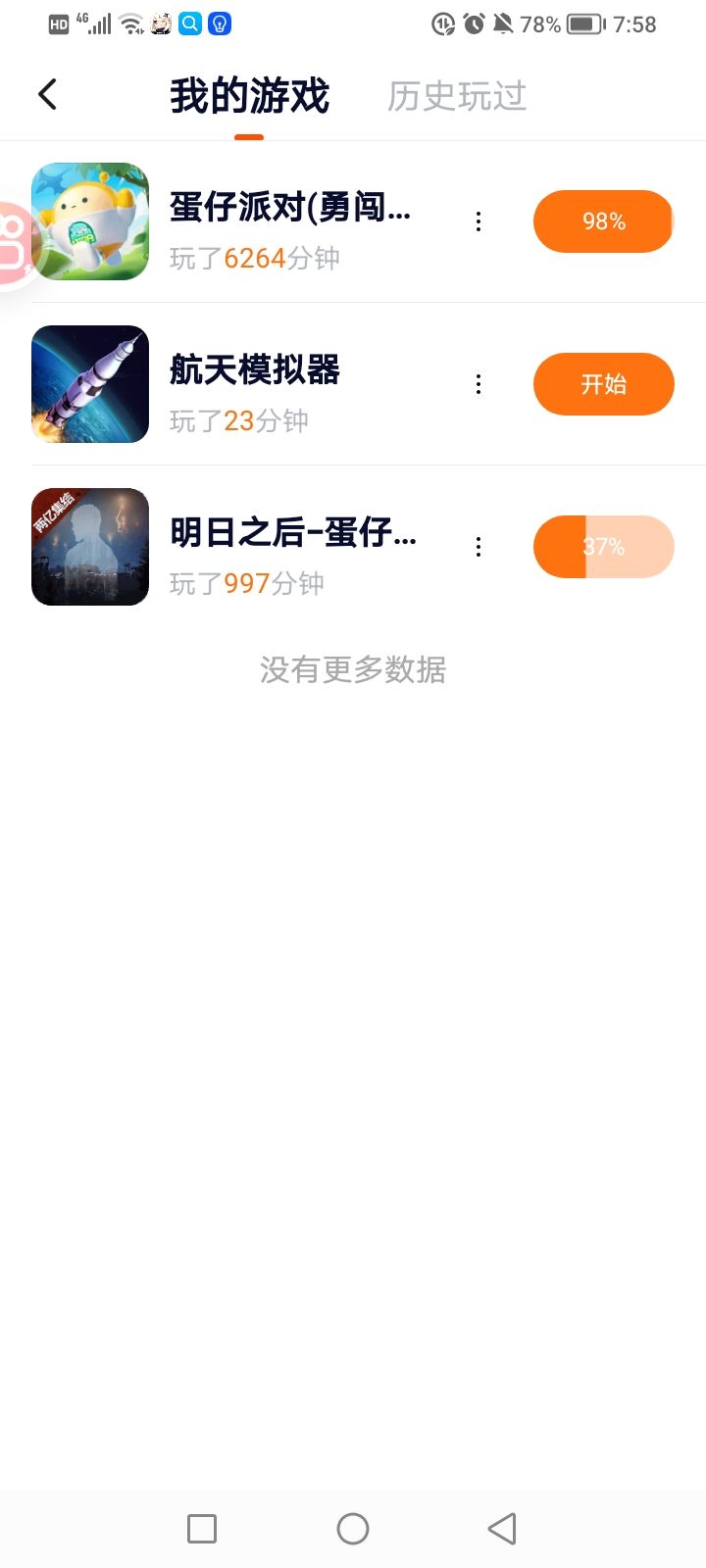
Task: Open more options for 明日之后
Action: point(479,547)
